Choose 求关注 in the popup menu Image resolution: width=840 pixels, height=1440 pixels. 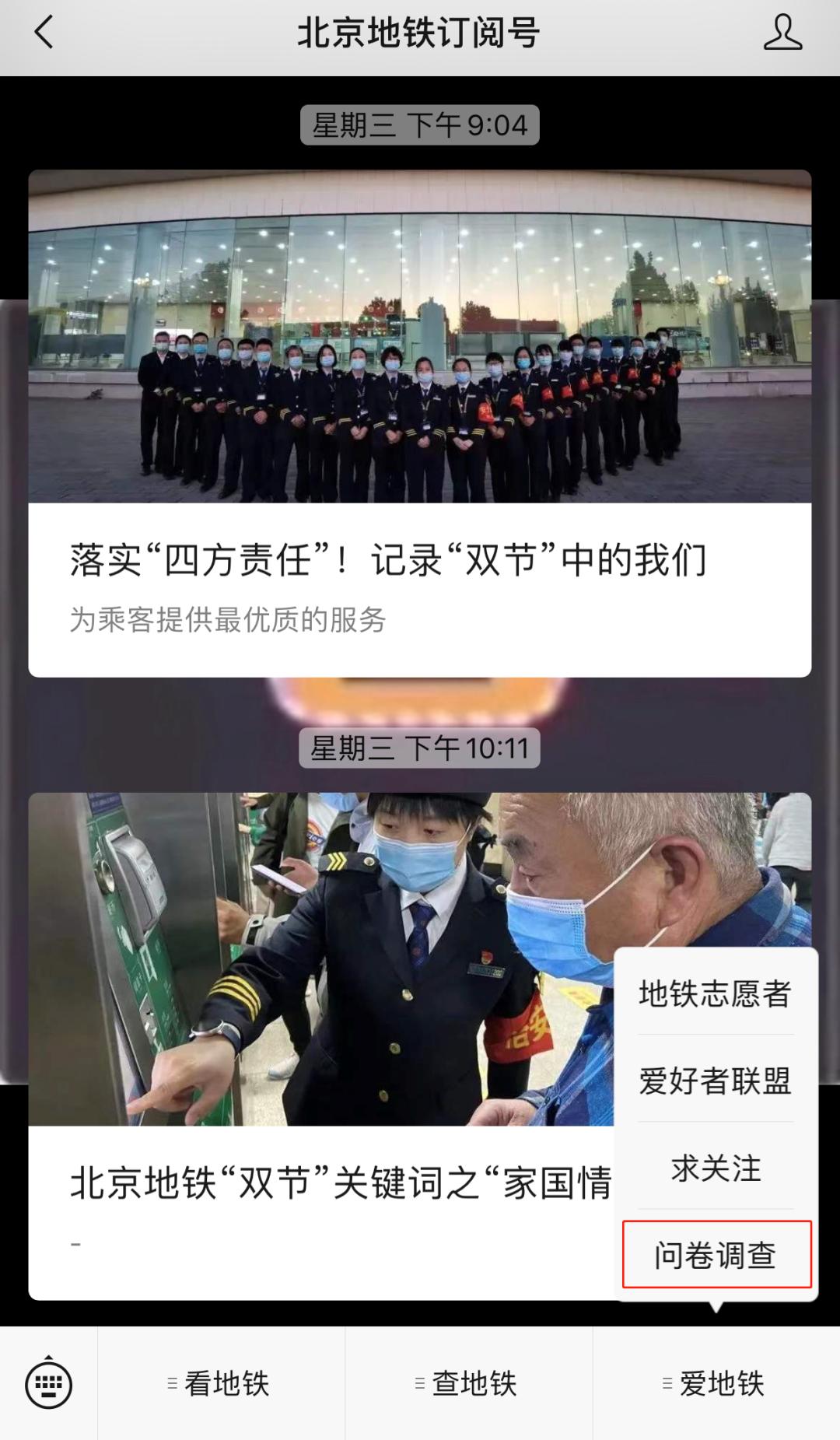click(x=716, y=1168)
